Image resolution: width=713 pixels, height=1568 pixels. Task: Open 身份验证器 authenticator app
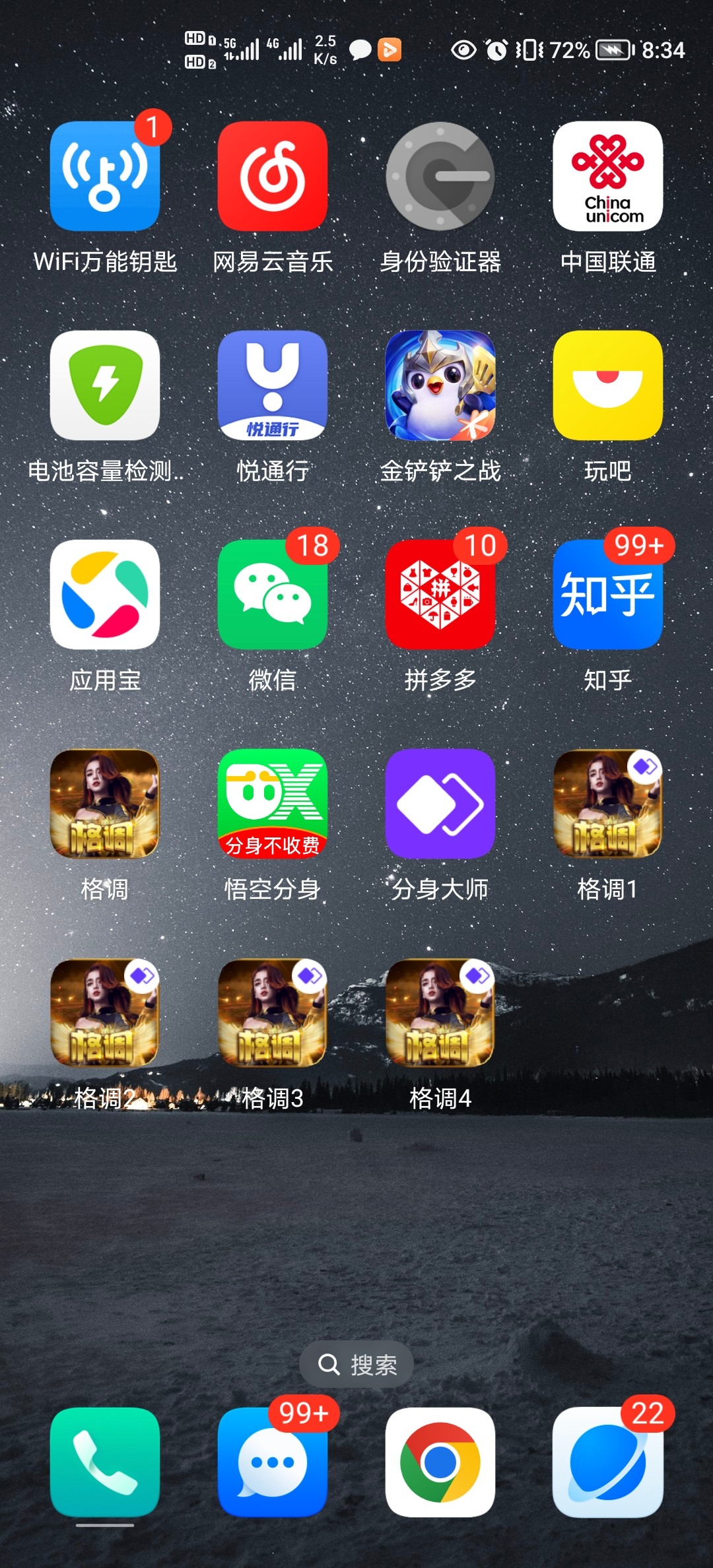point(440,176)
